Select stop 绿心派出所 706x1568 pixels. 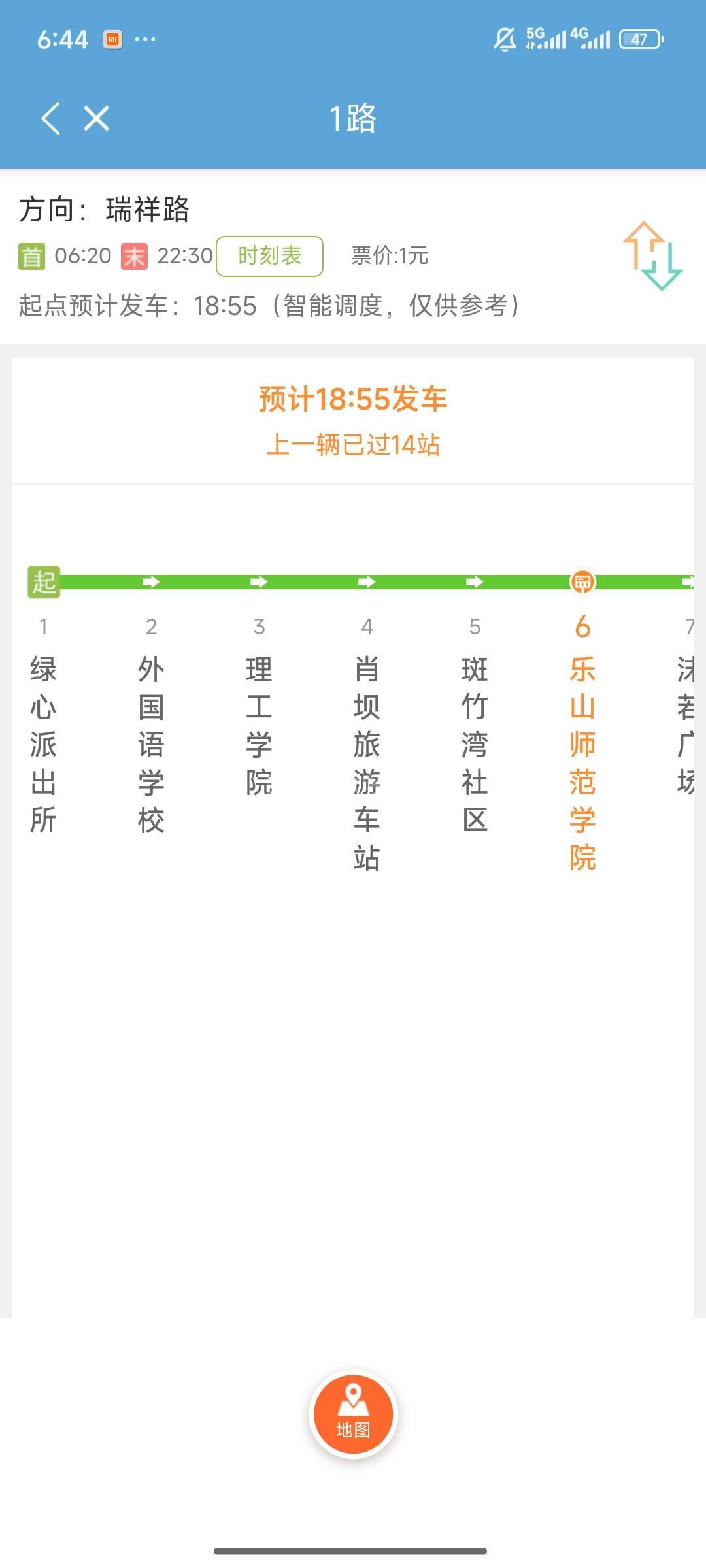(43, 745)
